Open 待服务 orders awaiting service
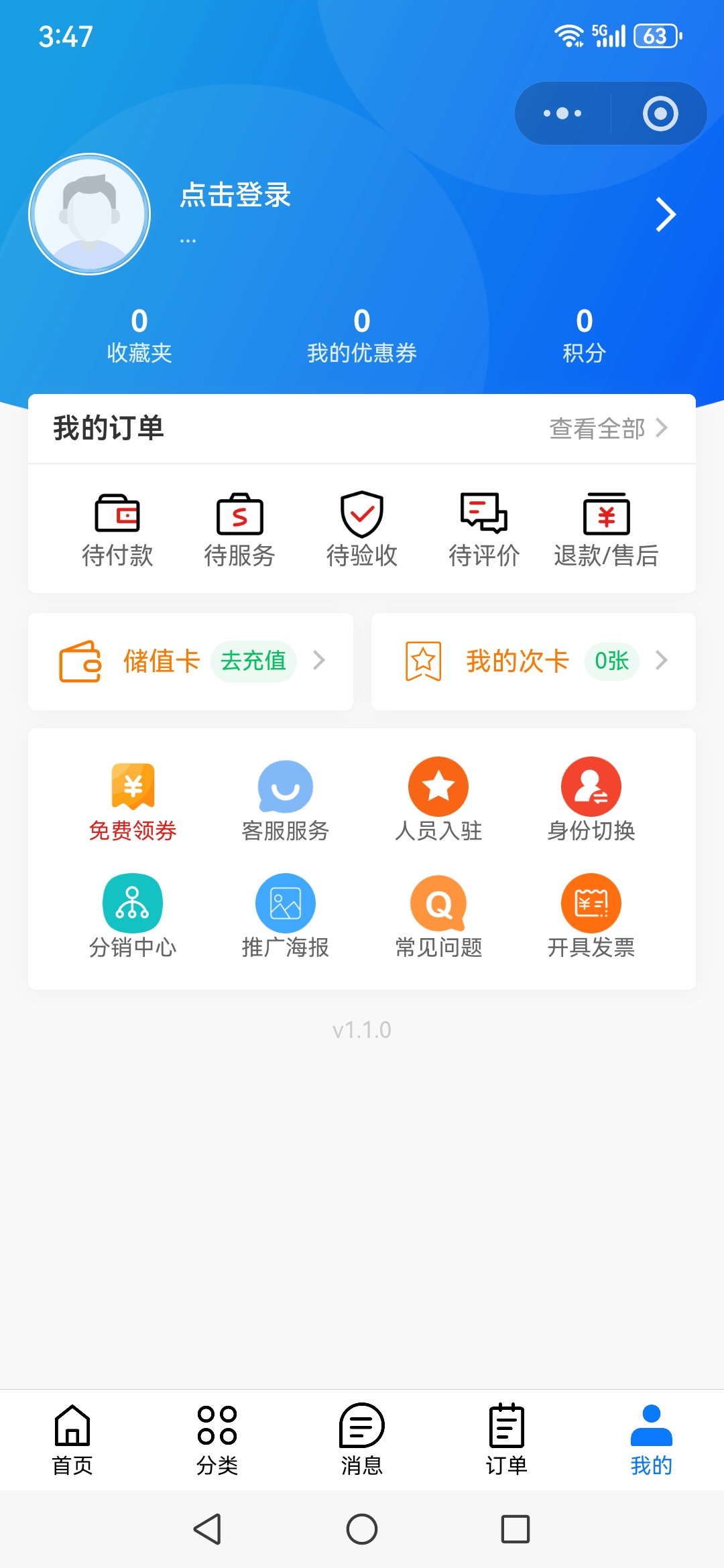Viewport: 724px width, 1568px height. click(239, 529)
